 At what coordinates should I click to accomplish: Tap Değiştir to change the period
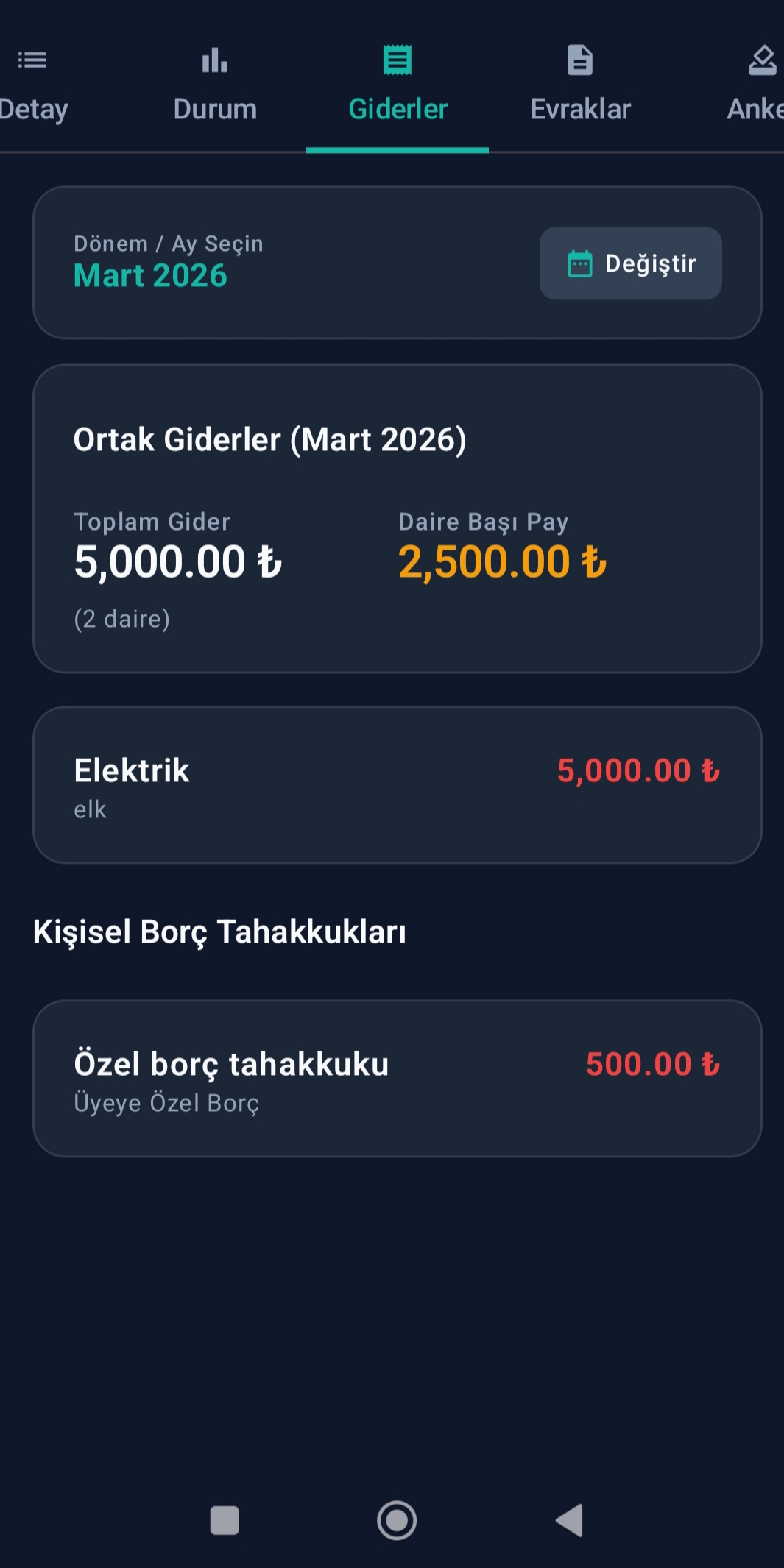coord(630,264)
